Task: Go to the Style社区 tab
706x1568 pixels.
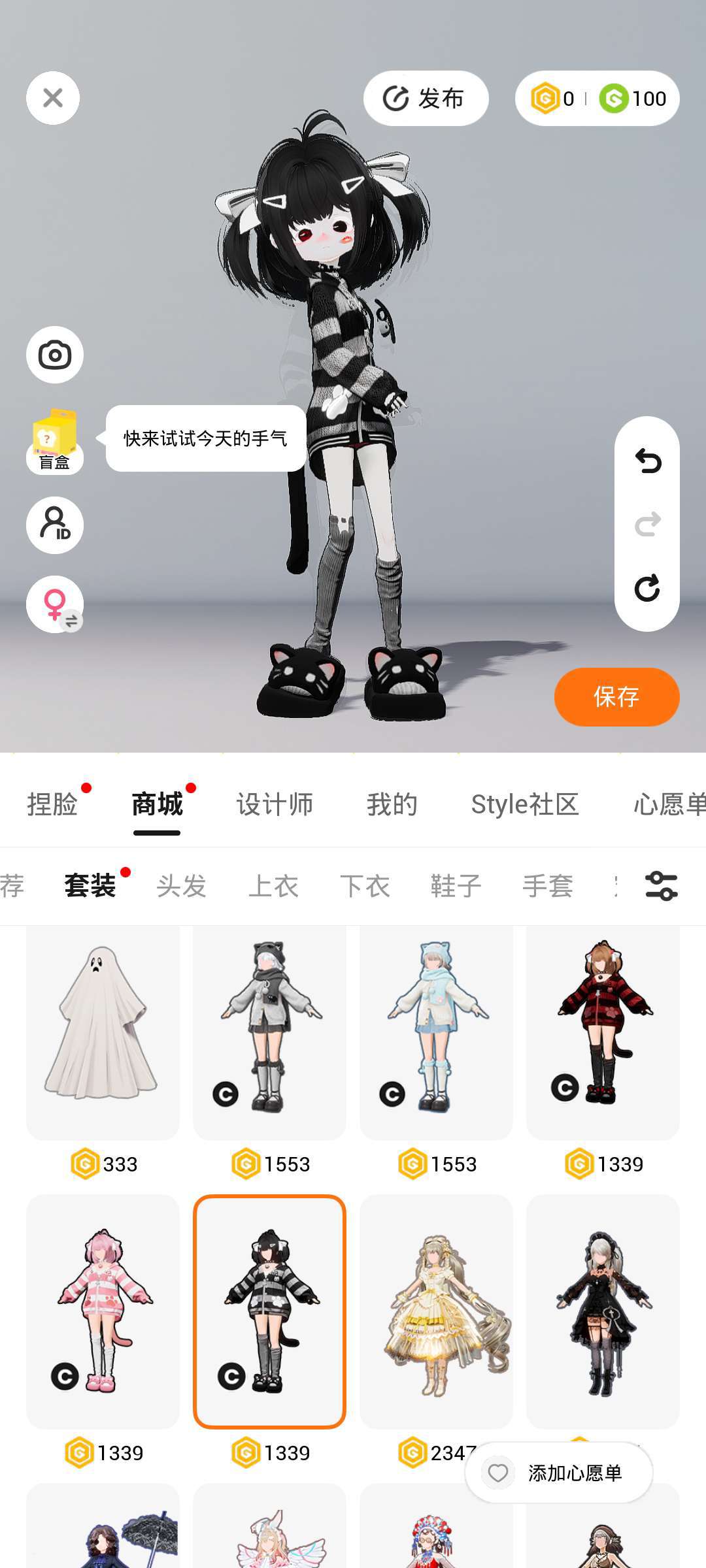Action: [525, 804]
